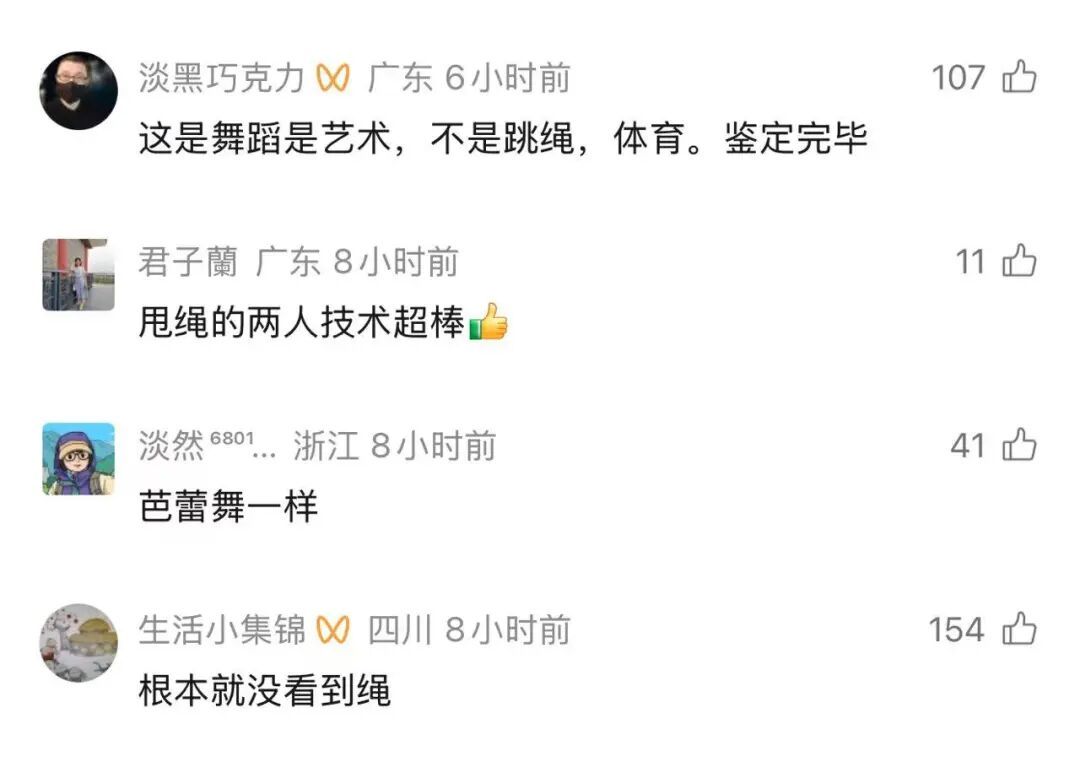Like 生活小集锦's comment
This screenshot has width=1080, height=778.
pyautogui.click(x=1019, y=630)
